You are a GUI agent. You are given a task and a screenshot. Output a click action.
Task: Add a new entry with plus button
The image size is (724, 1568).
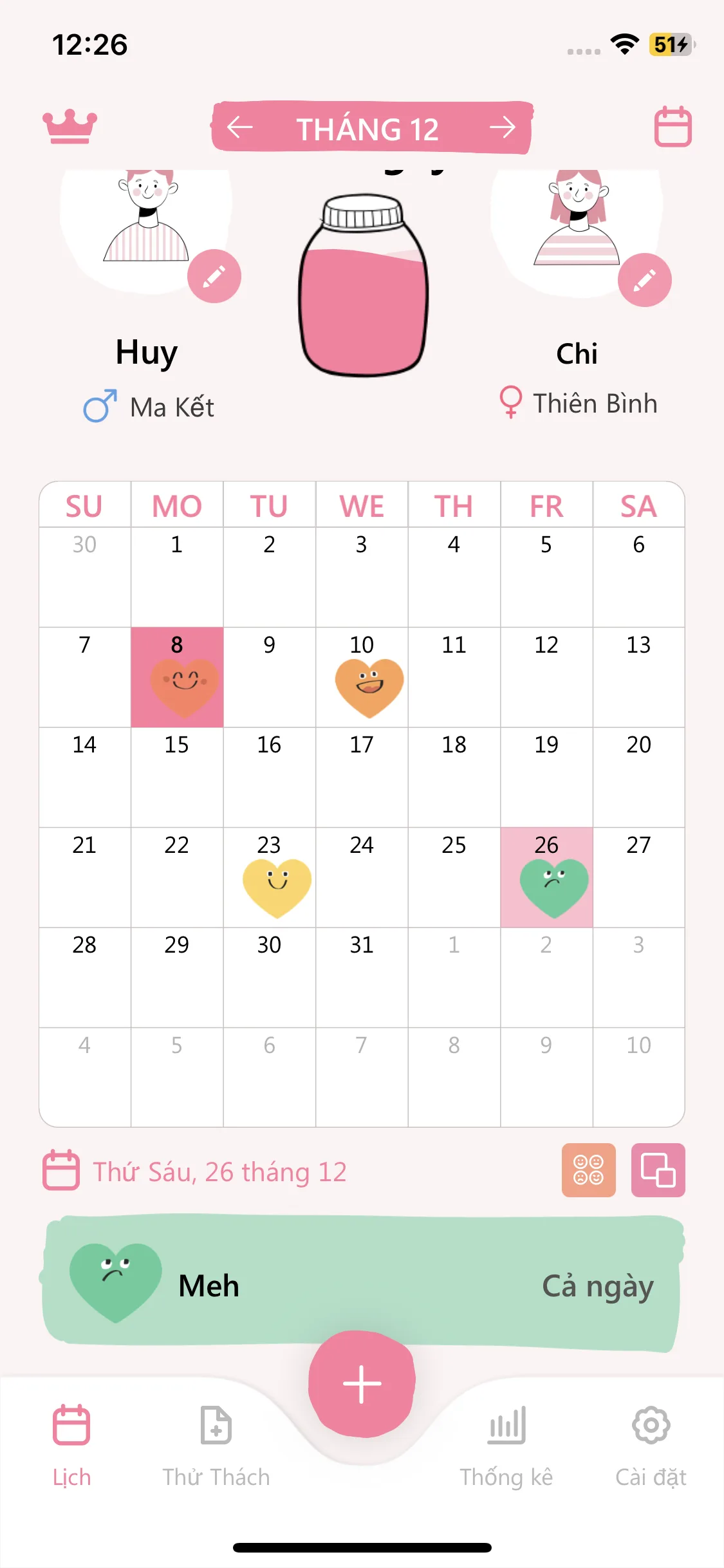(362, 1384)
